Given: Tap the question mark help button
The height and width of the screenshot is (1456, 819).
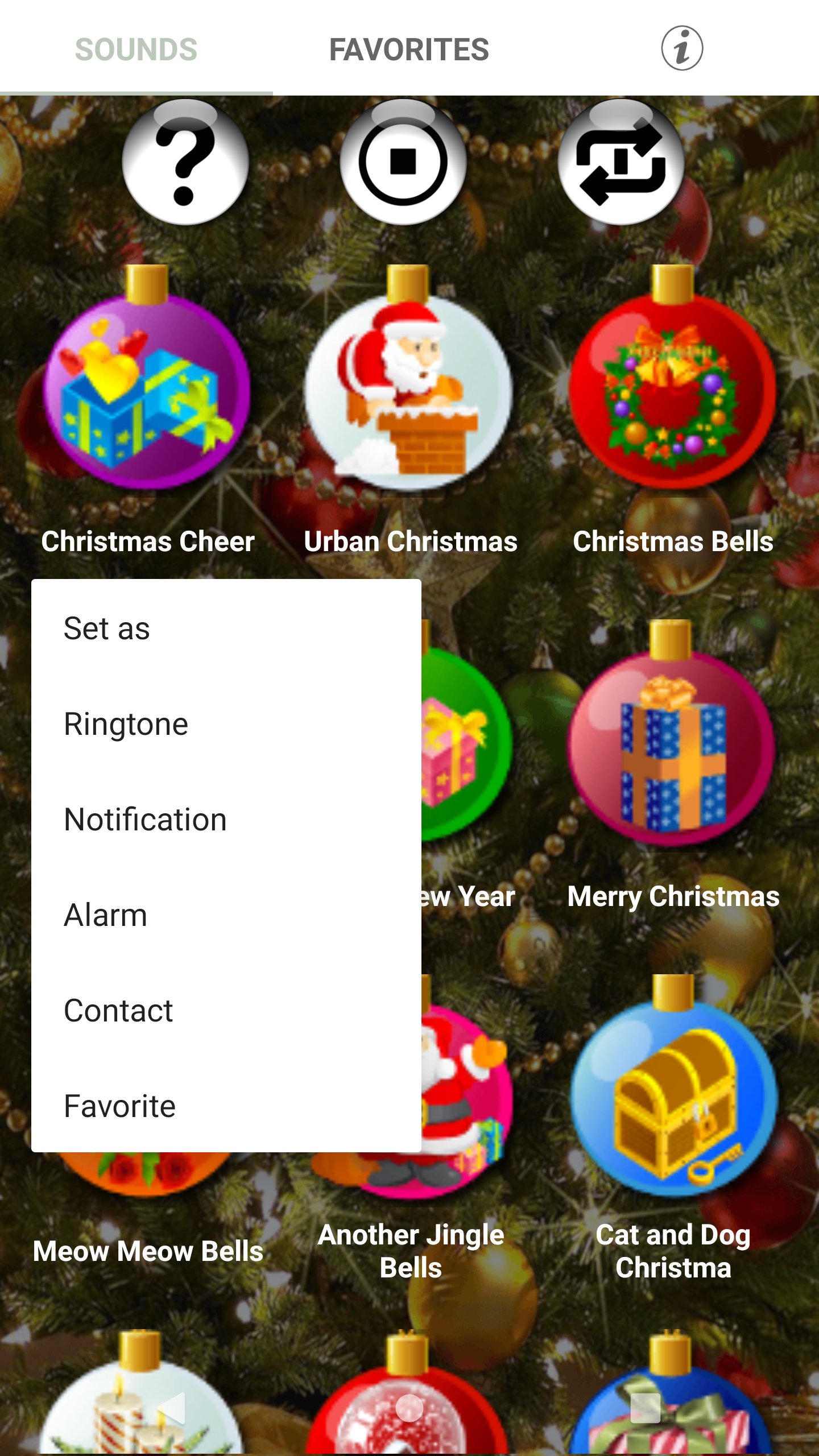Looking at the screenshot, I should 185,163.
